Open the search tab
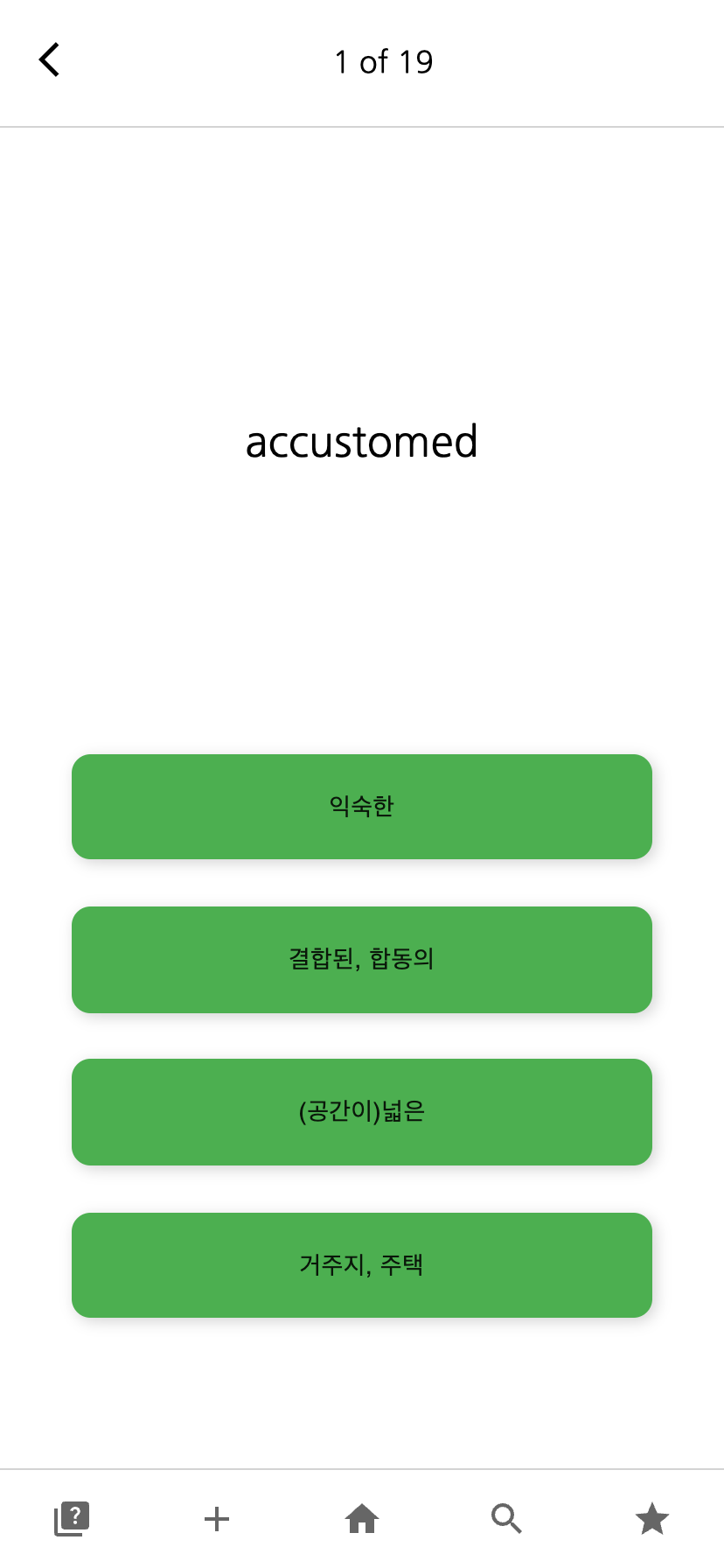This screenshot has width=724, height=1568. pos(507,1519)
